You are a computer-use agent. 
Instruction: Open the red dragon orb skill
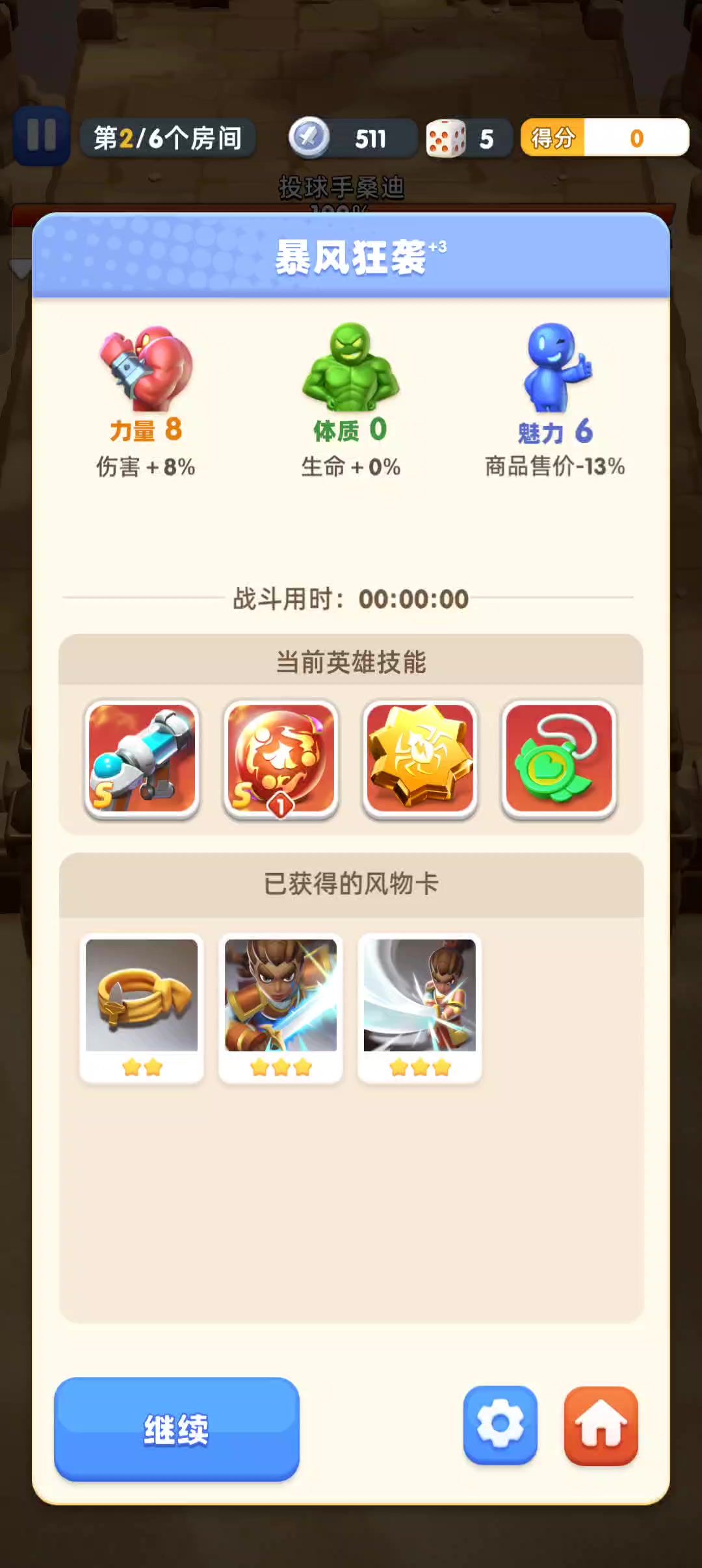[x=281, y=759]
